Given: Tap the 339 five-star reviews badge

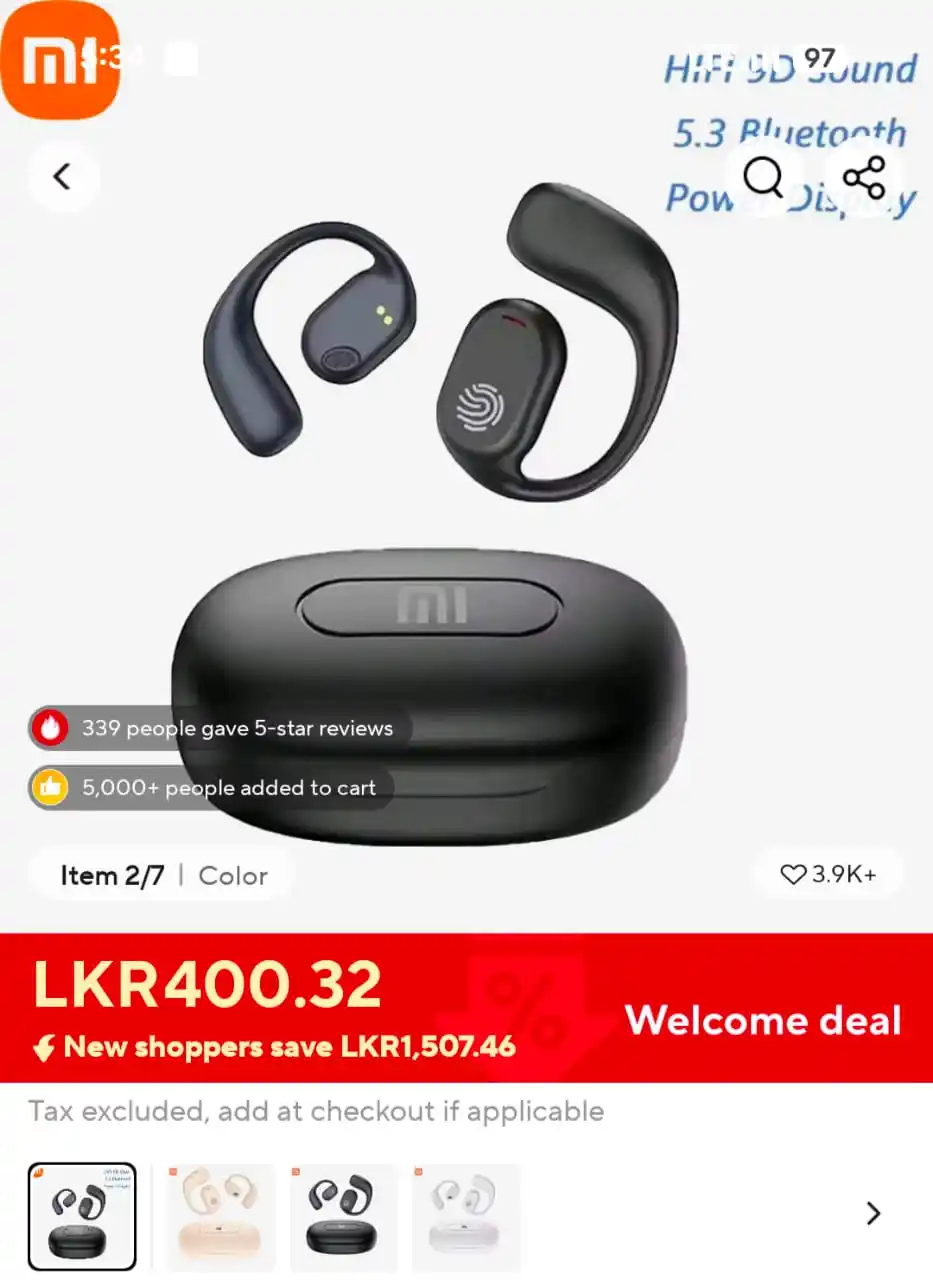Looking at the screenshot, I should (220, 728).
